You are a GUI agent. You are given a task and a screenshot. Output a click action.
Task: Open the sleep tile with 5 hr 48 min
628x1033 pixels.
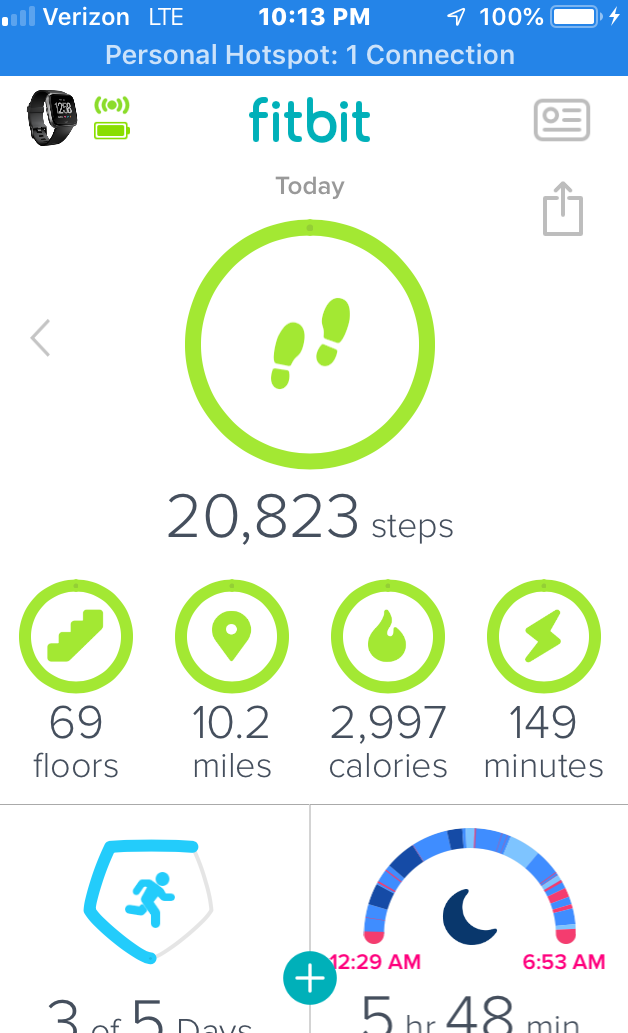coord(469,919)
